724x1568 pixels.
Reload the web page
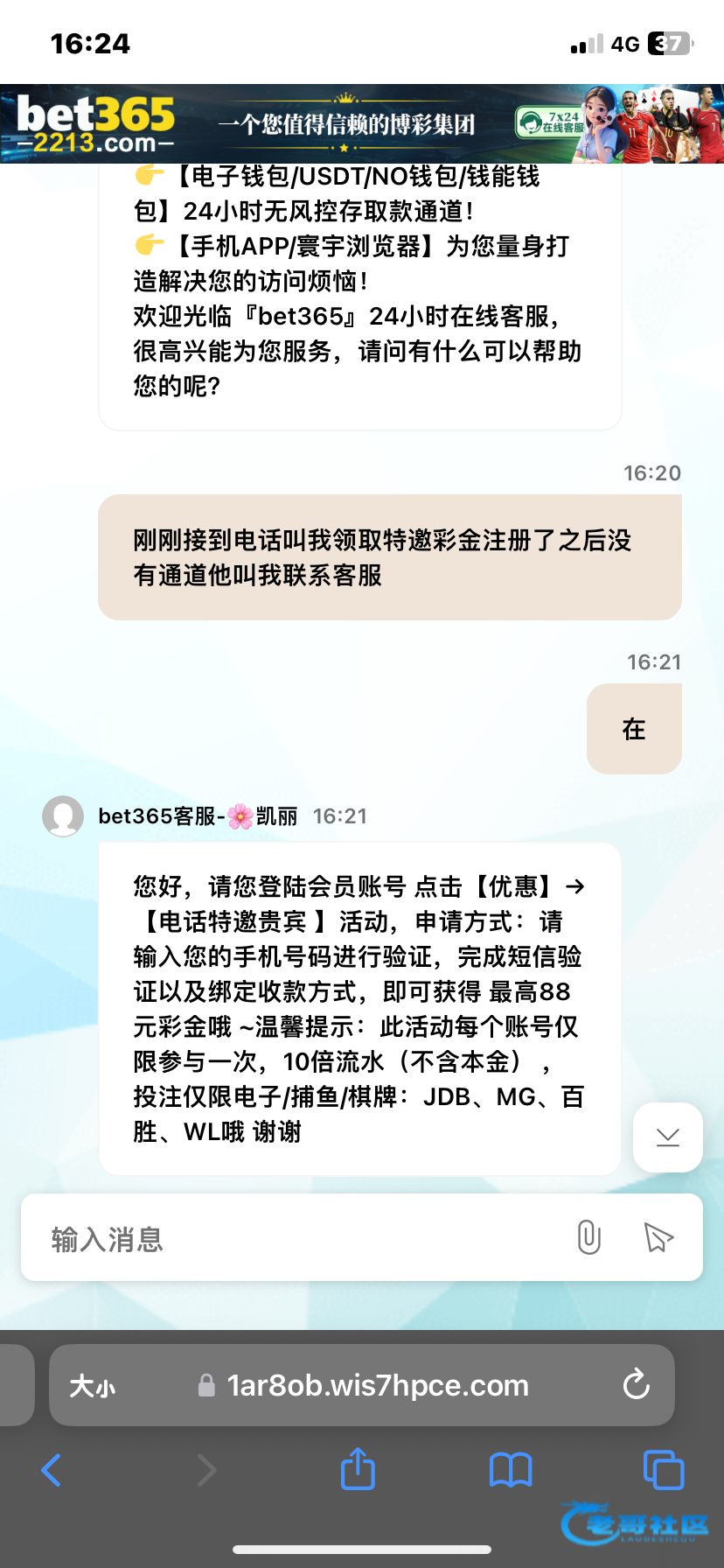point(636,1384)
